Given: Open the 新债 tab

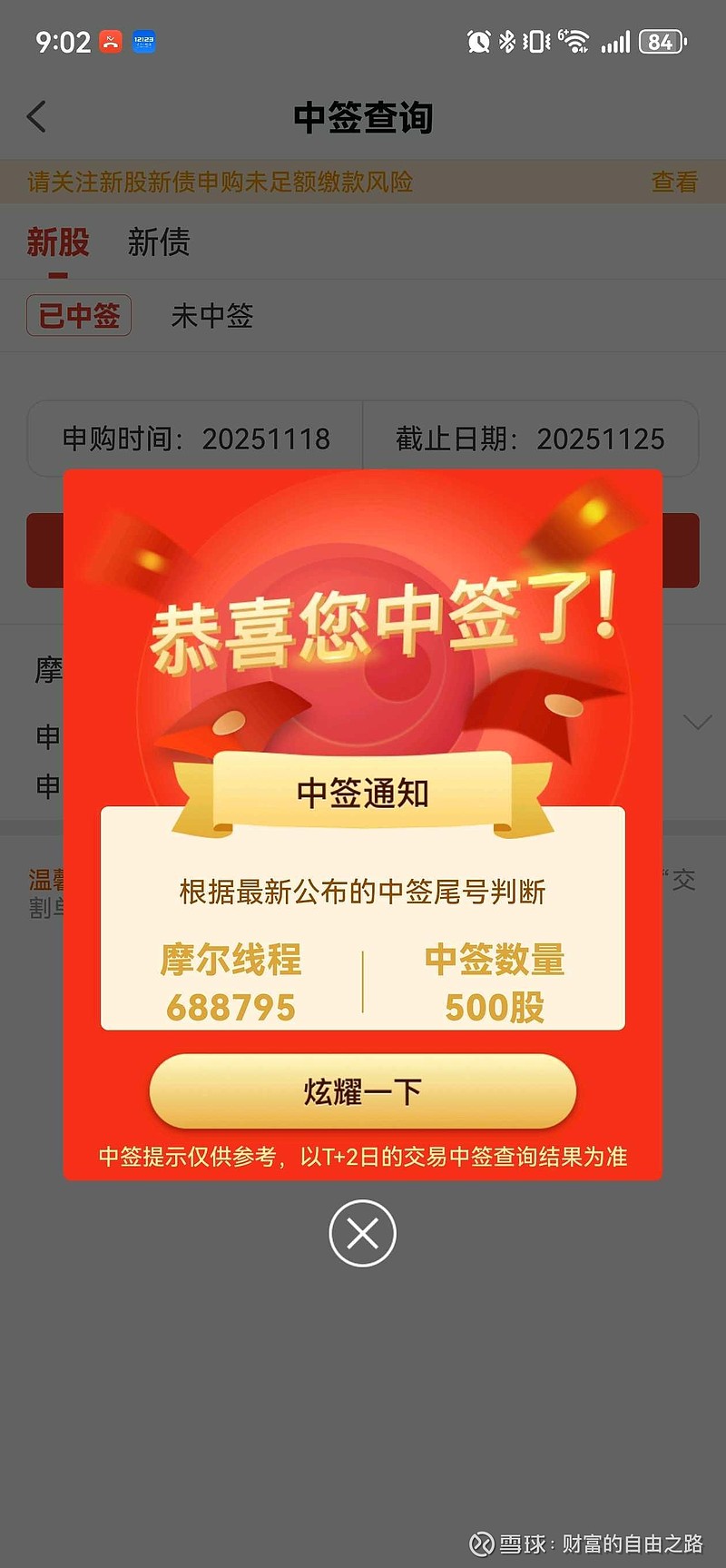Looking at the screenshot, I should point(157,242).
